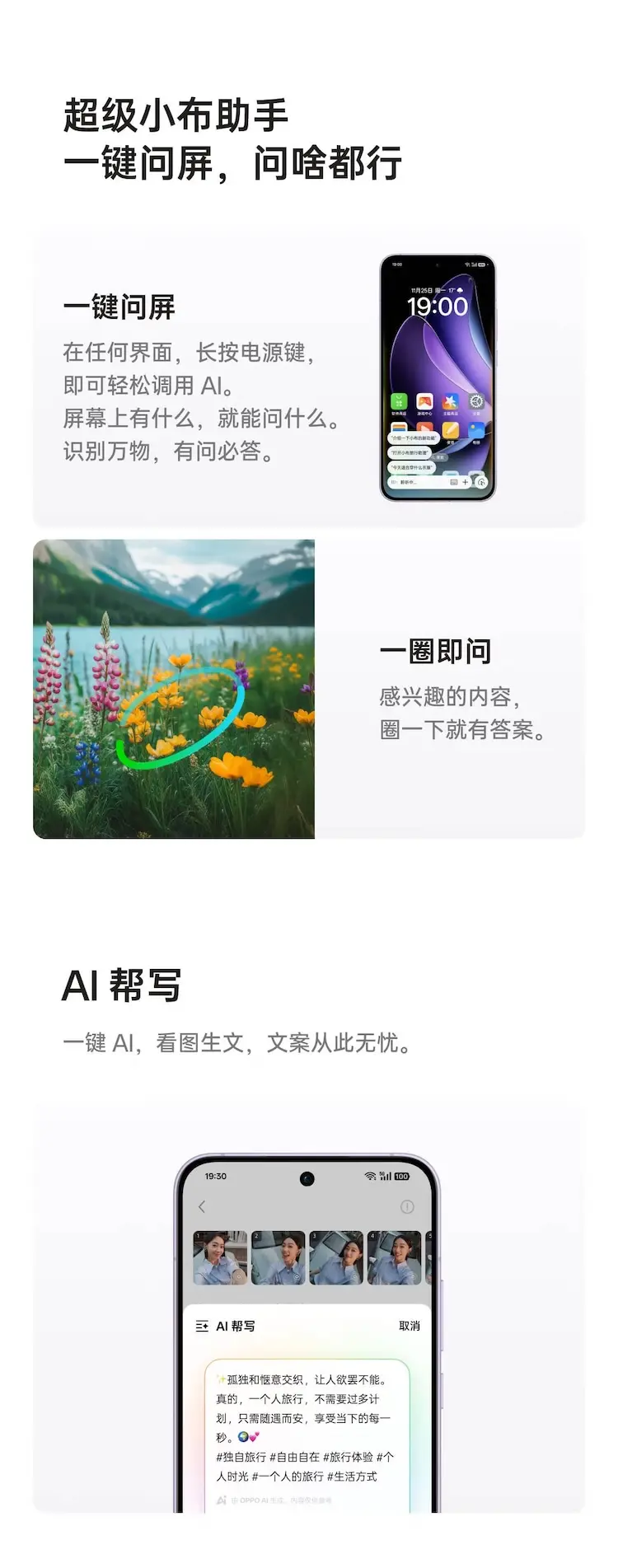The width and height of the screenshot is (618, 1568).
Task: Select the fourth selfie photo thumbnail
Action: click(396, 1257)
